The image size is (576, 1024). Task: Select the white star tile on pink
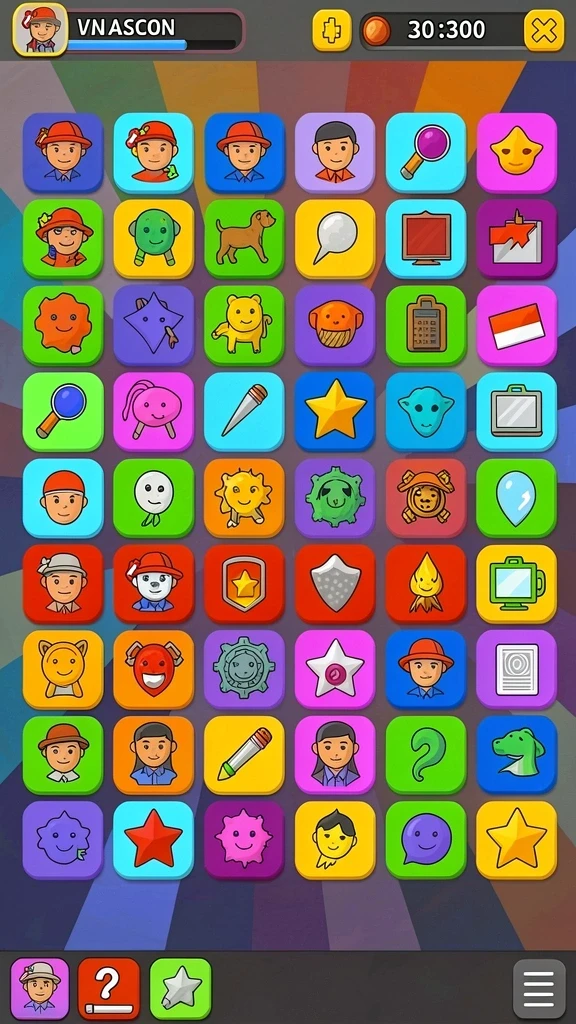pos(335,669)
